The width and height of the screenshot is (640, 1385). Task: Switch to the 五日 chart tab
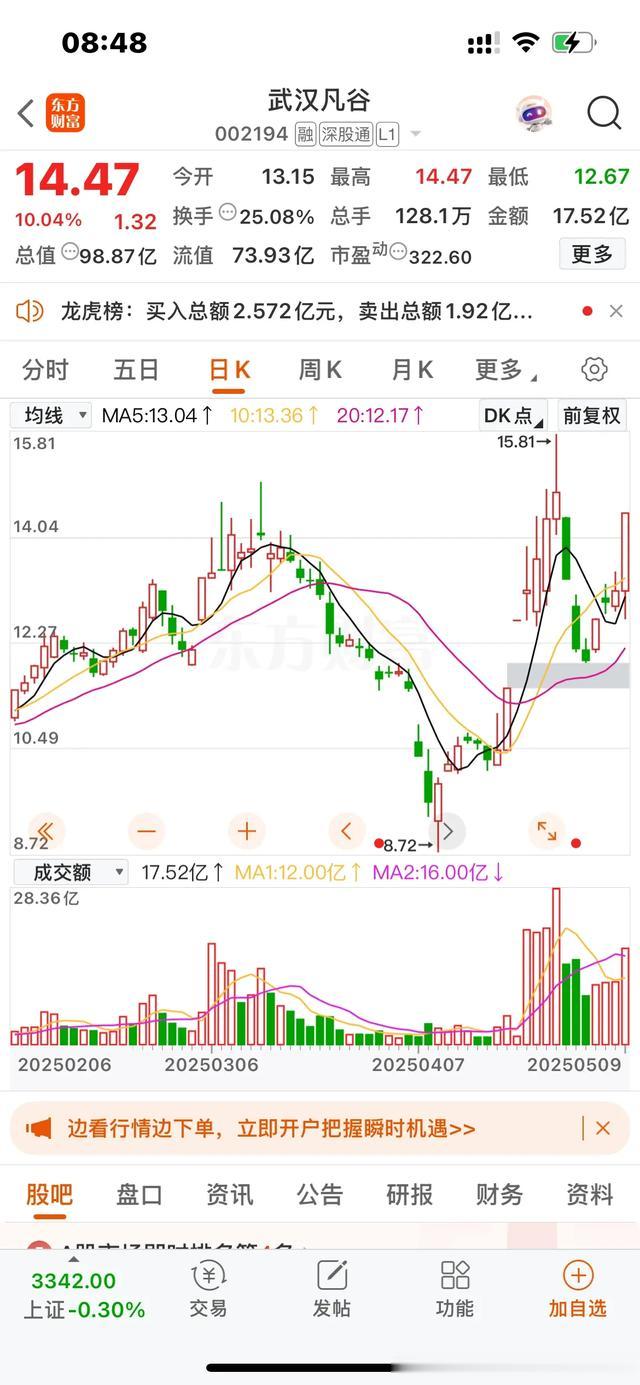pyautogui.click(x=136, y=370)
